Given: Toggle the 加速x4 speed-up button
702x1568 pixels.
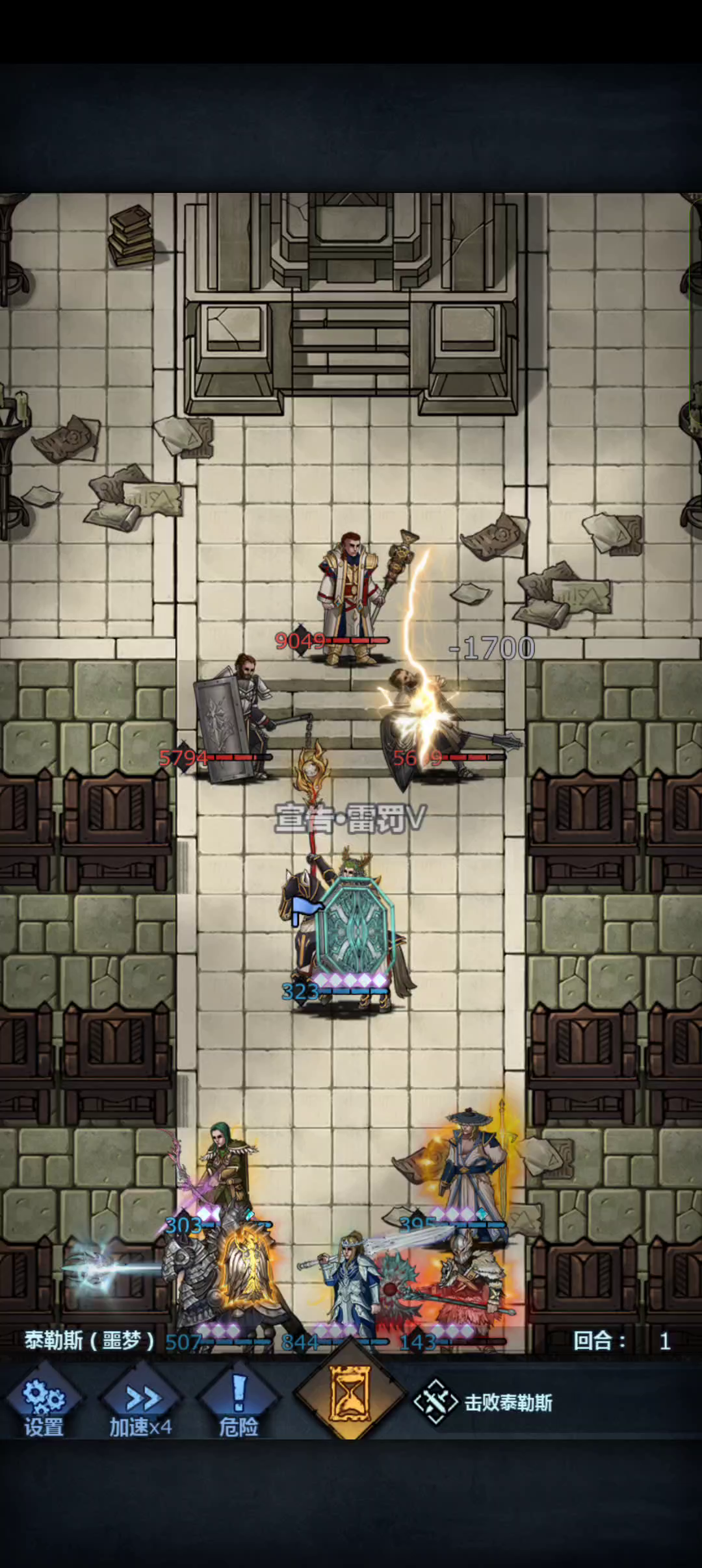Looking at the screenshot, I should coord(140,1405).
